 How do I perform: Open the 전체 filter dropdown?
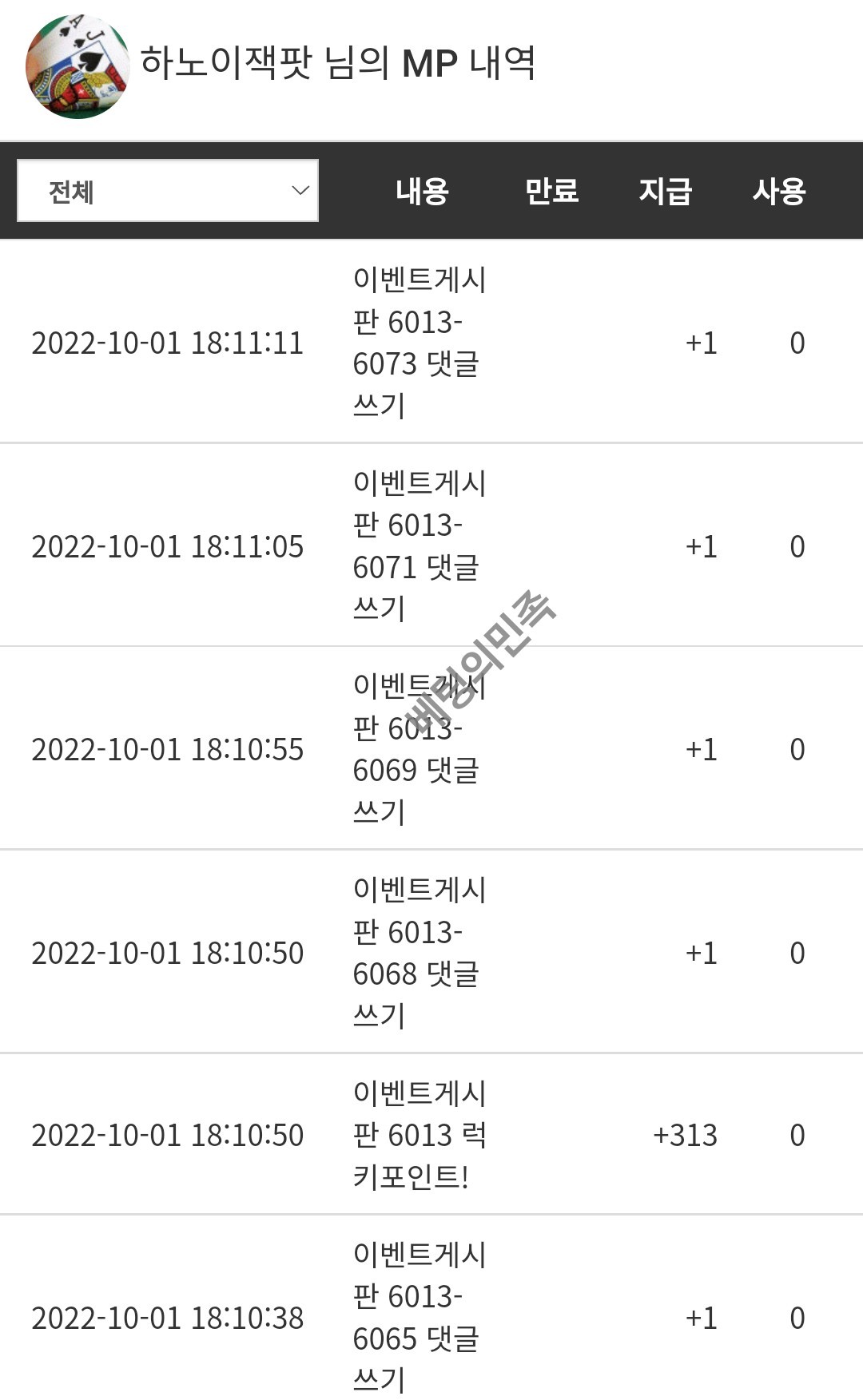(x=168, y=191)
